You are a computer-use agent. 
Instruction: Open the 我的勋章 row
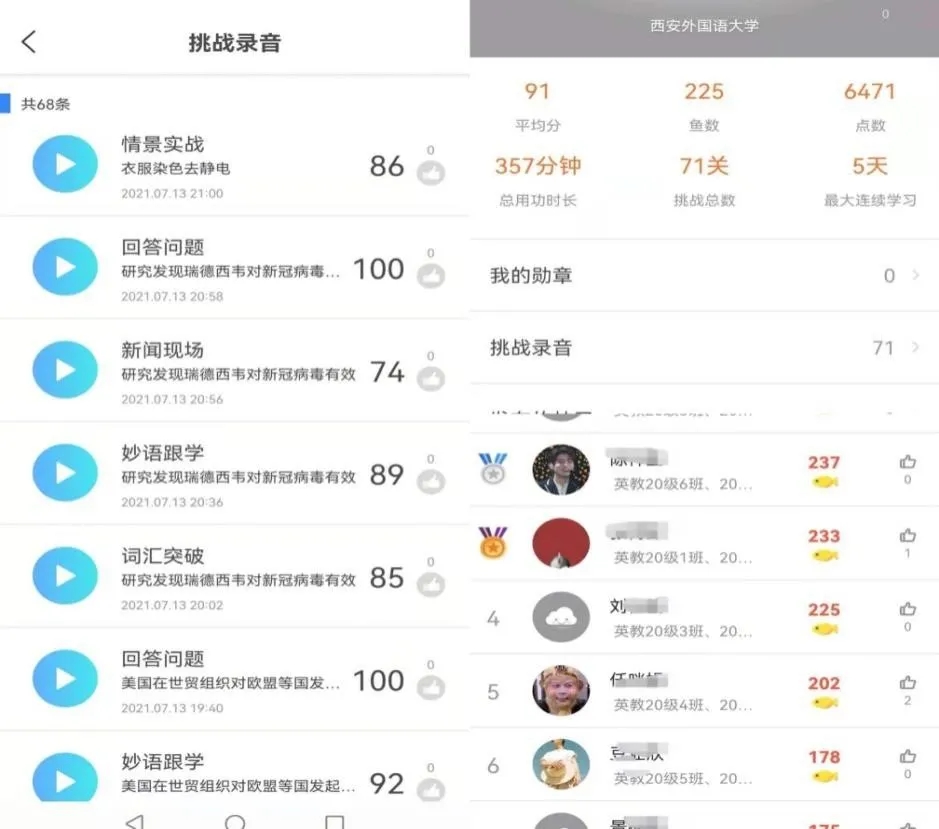[x=704, y=275]
